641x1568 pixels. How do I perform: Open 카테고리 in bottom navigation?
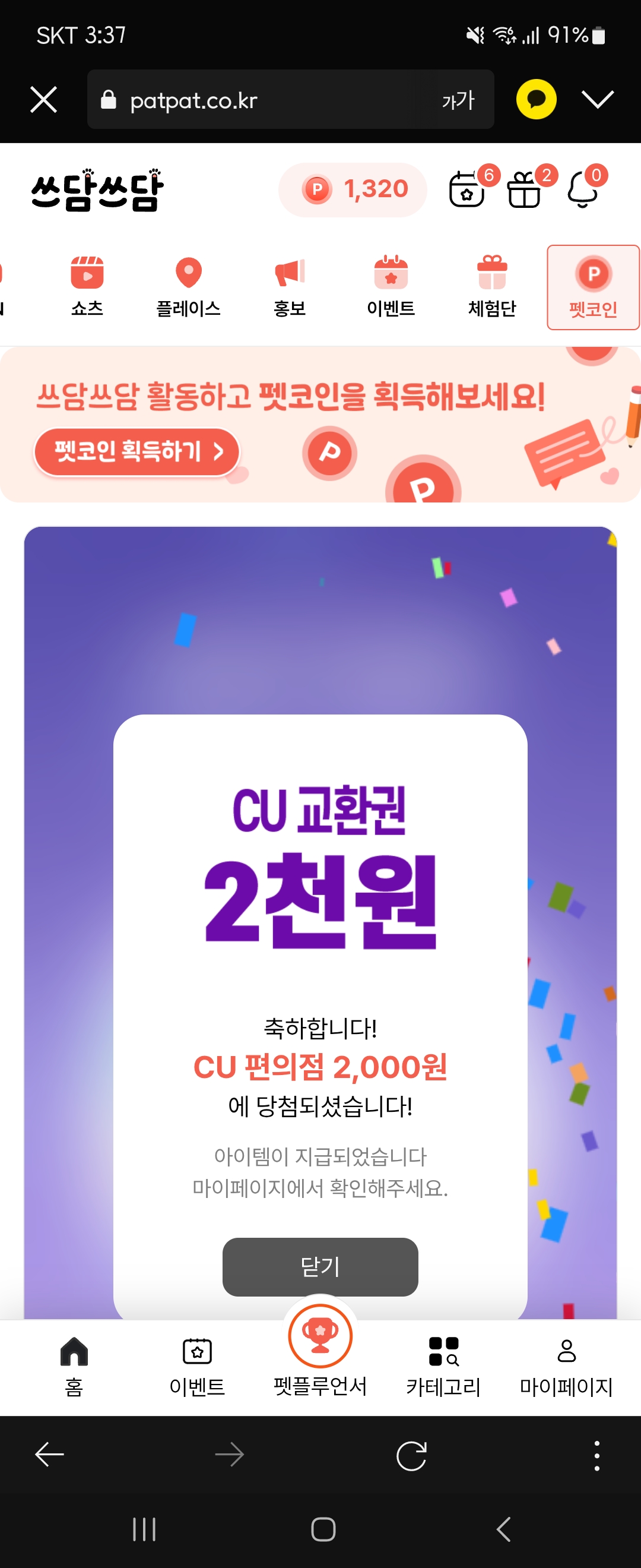pos(443,1366)
